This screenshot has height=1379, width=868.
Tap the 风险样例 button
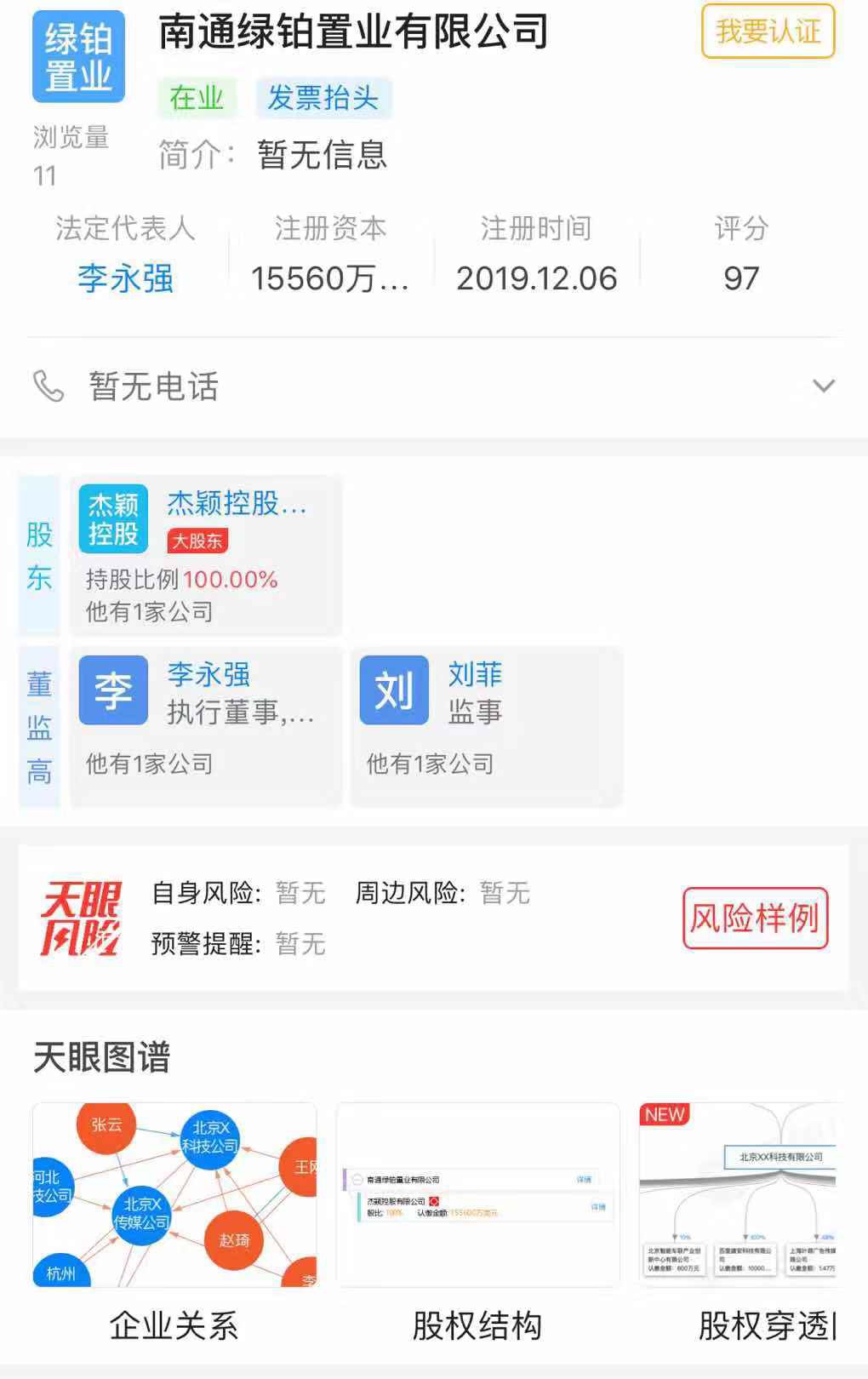(755, 918)
